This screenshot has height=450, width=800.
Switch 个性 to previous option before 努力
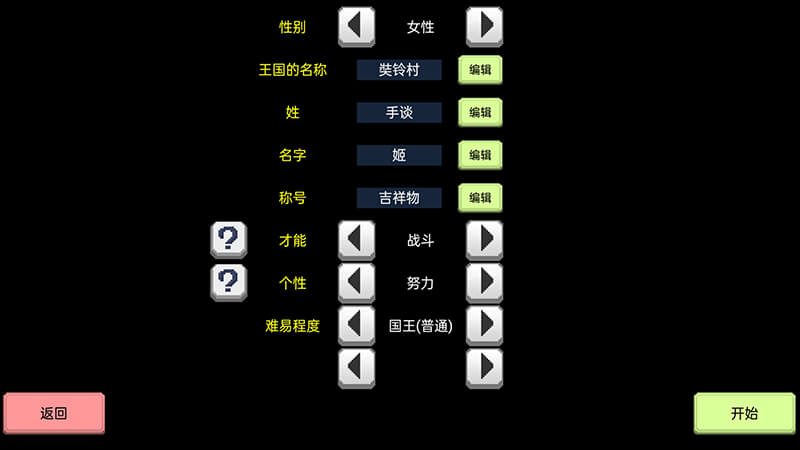pyautogui.click(x=356, y=283)
